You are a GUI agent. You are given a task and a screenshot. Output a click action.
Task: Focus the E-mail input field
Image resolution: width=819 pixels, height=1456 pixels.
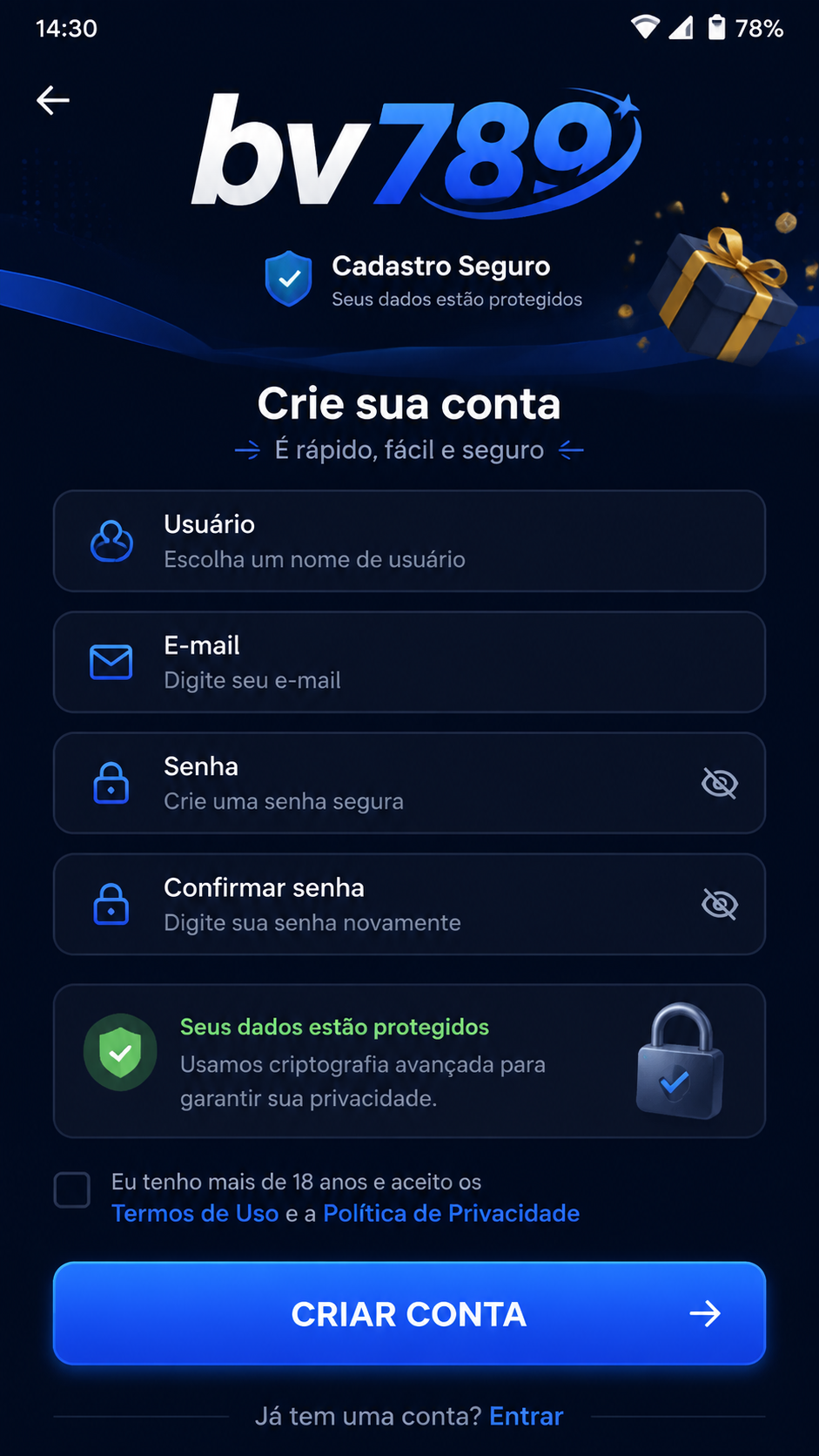click(x=409, y=662)
